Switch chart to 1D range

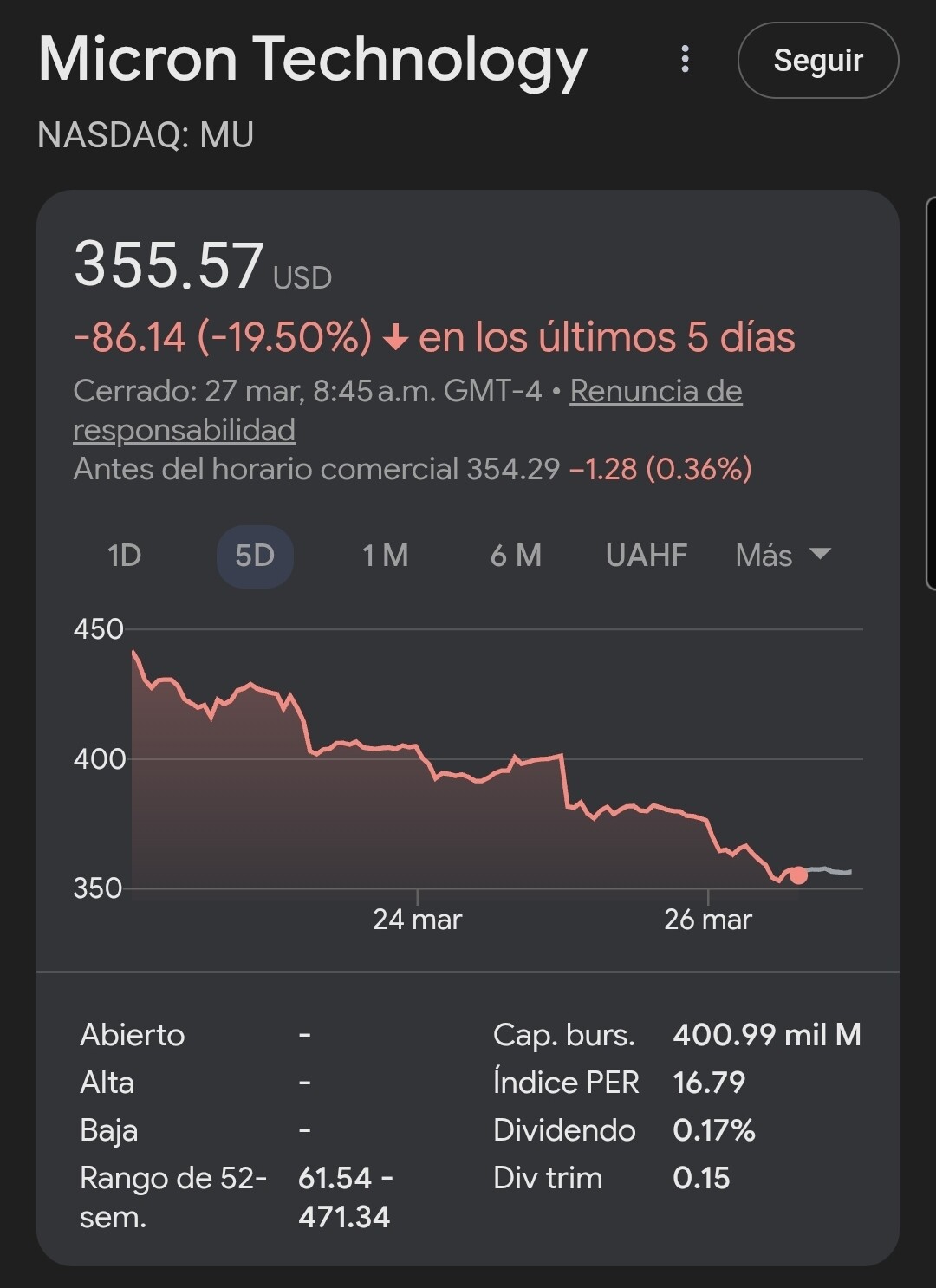click(x=124, y=556)
